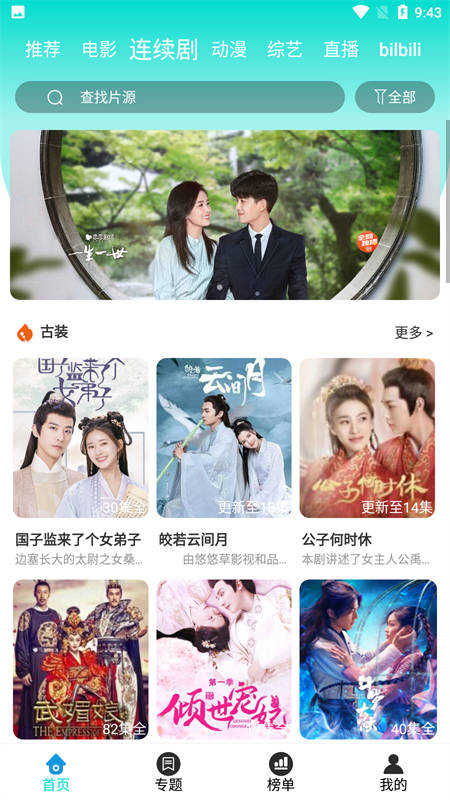Tap 更多 in the 古装 section
The width and height of the screenshot is (450, 800).
click(x=414, y=333)
